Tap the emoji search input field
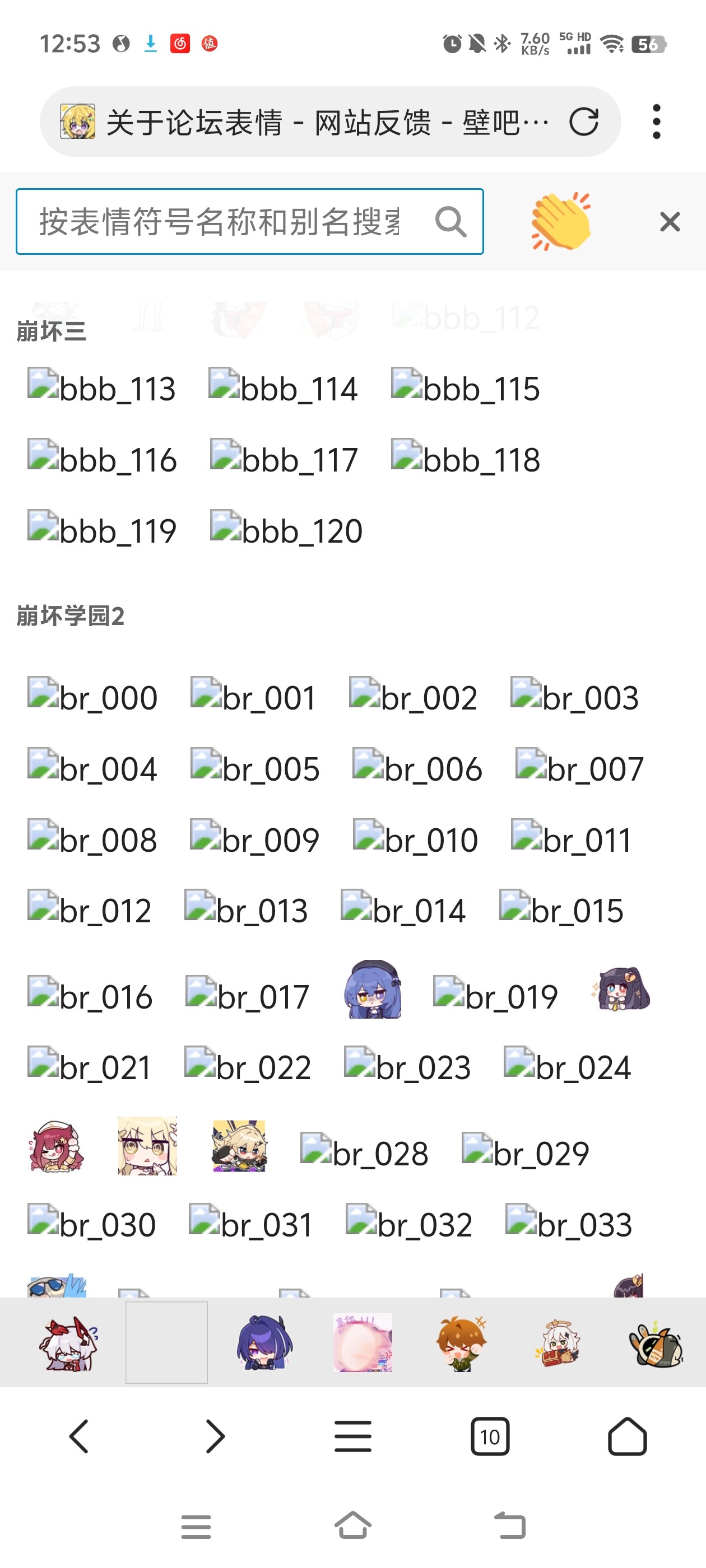 pyautogui.click(x=219, y=222)
